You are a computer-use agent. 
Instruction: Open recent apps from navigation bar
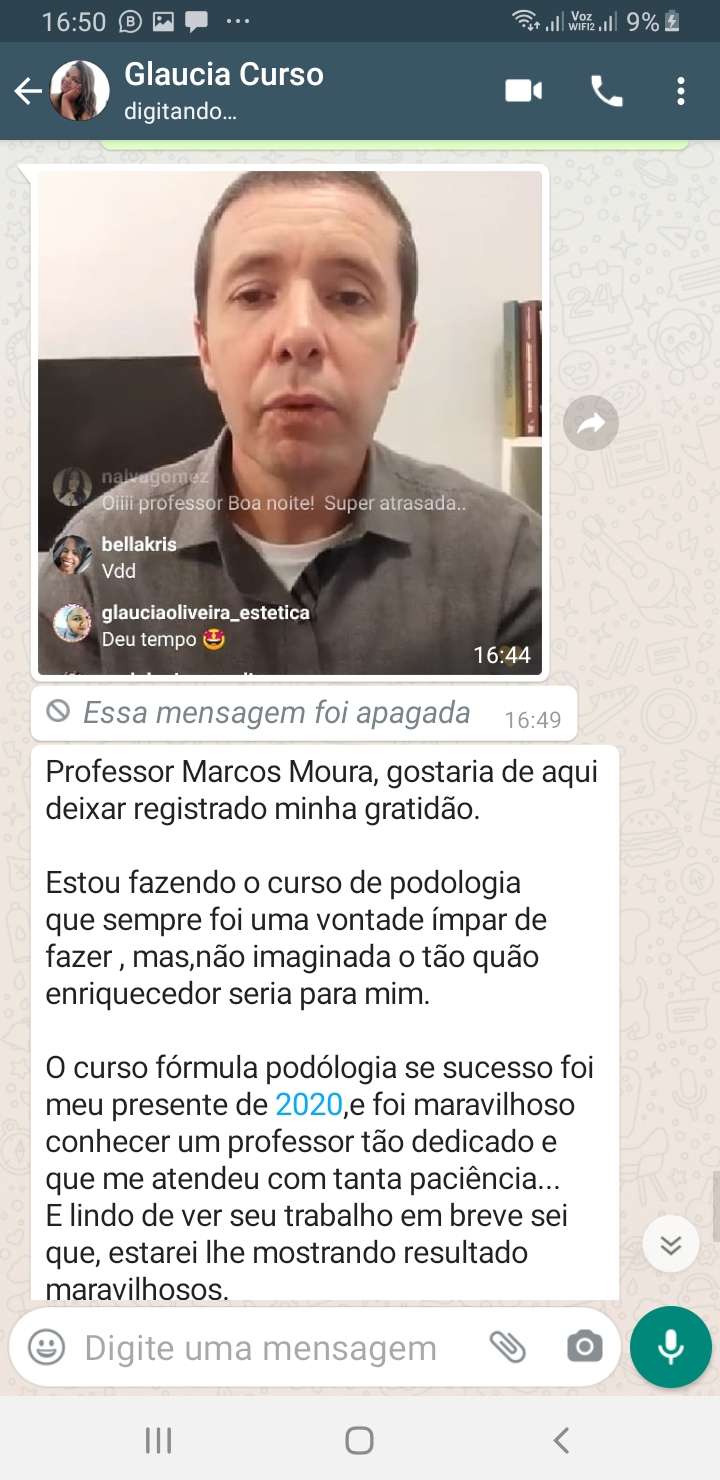click(158, 1440)
